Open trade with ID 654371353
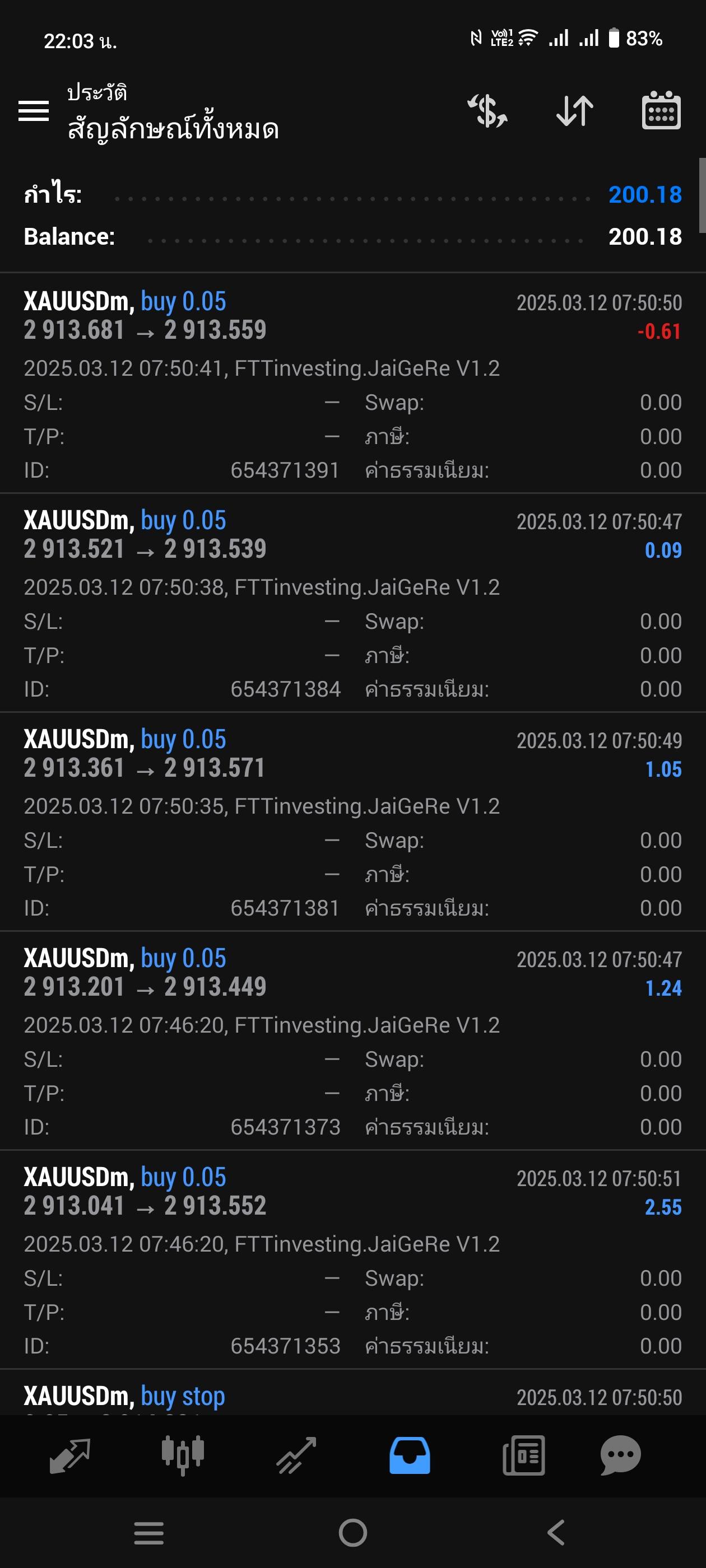706x1568 pixels. click(x=352, y=1260)
